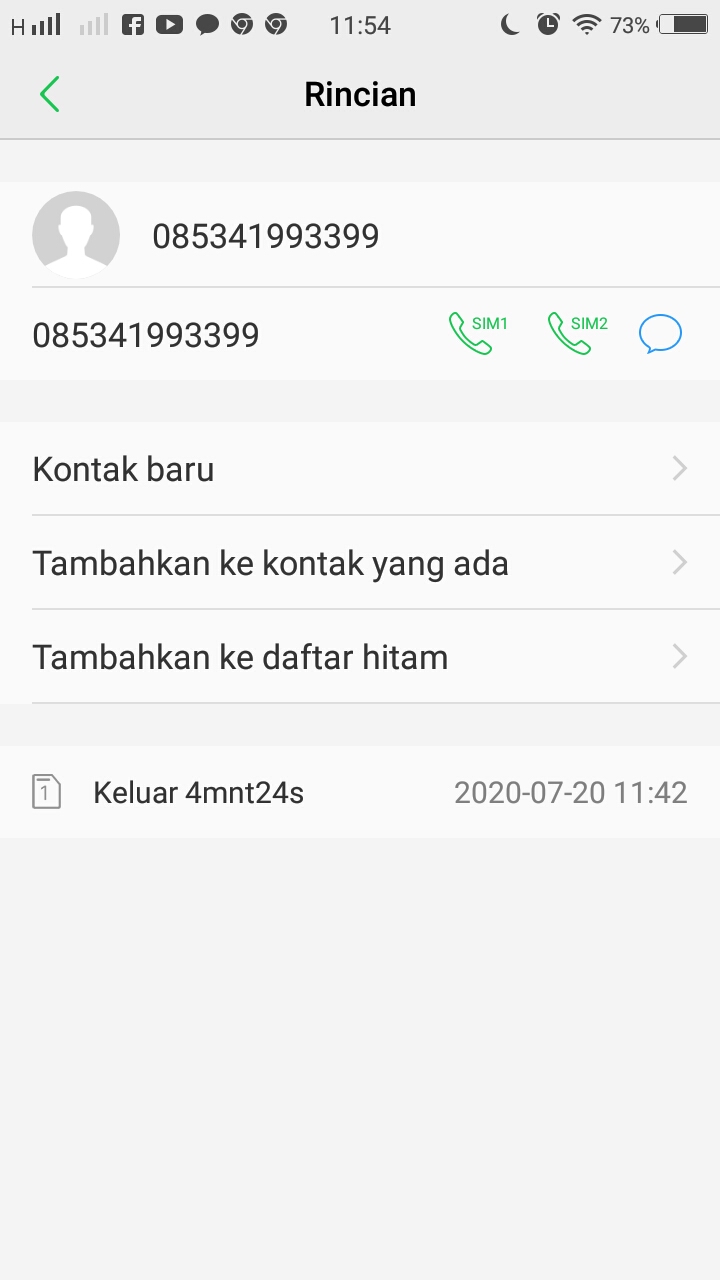Go back from the Rincian screen
This screenshot has width=720, height=1280.
pyautogui.click(x=50, y=93)
